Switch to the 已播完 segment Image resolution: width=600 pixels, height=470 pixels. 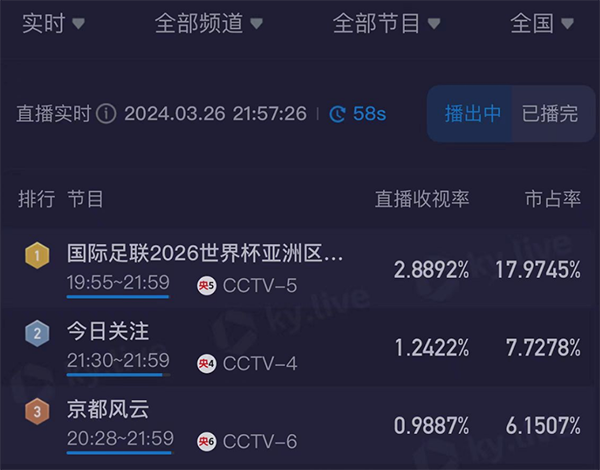(550, 114)
